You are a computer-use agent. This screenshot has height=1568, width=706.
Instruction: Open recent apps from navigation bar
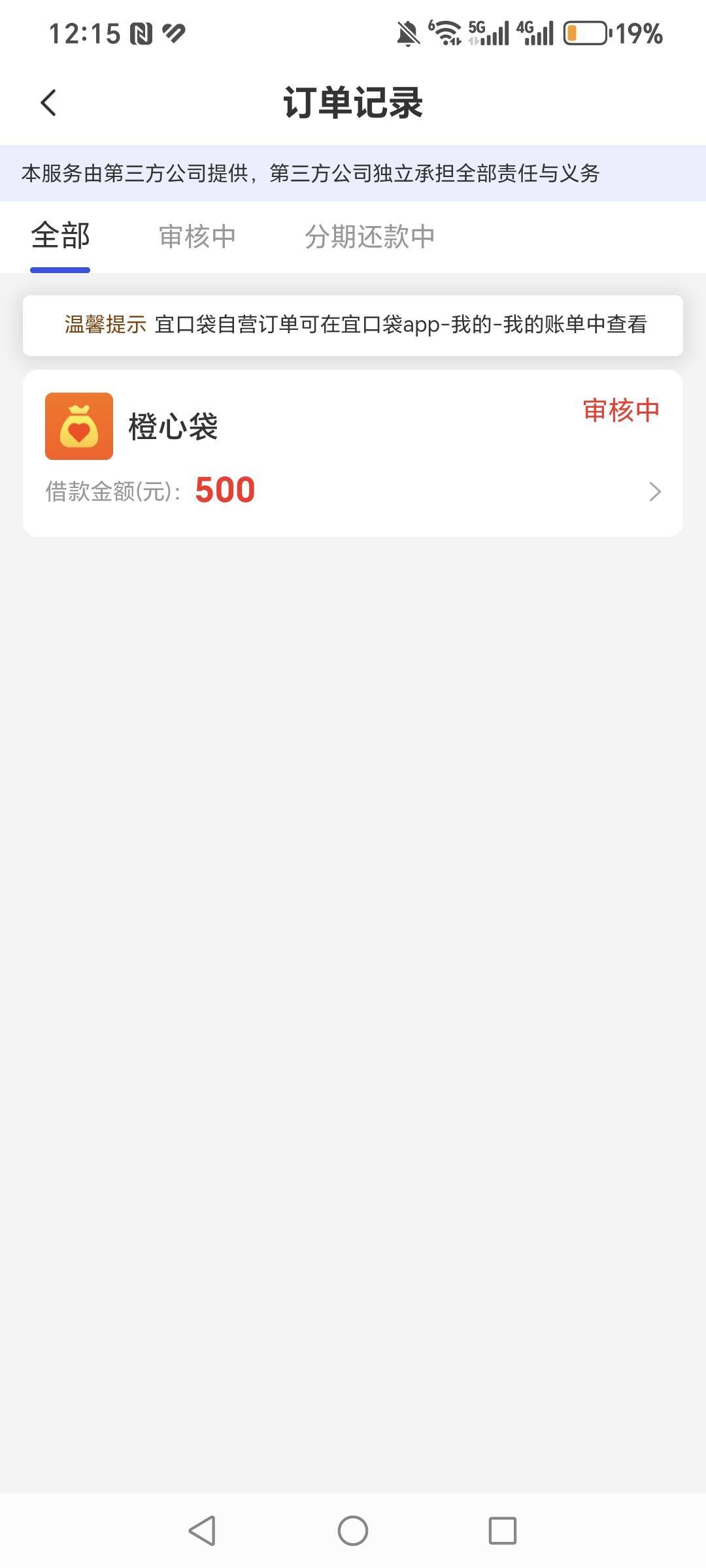point(503,1530)
